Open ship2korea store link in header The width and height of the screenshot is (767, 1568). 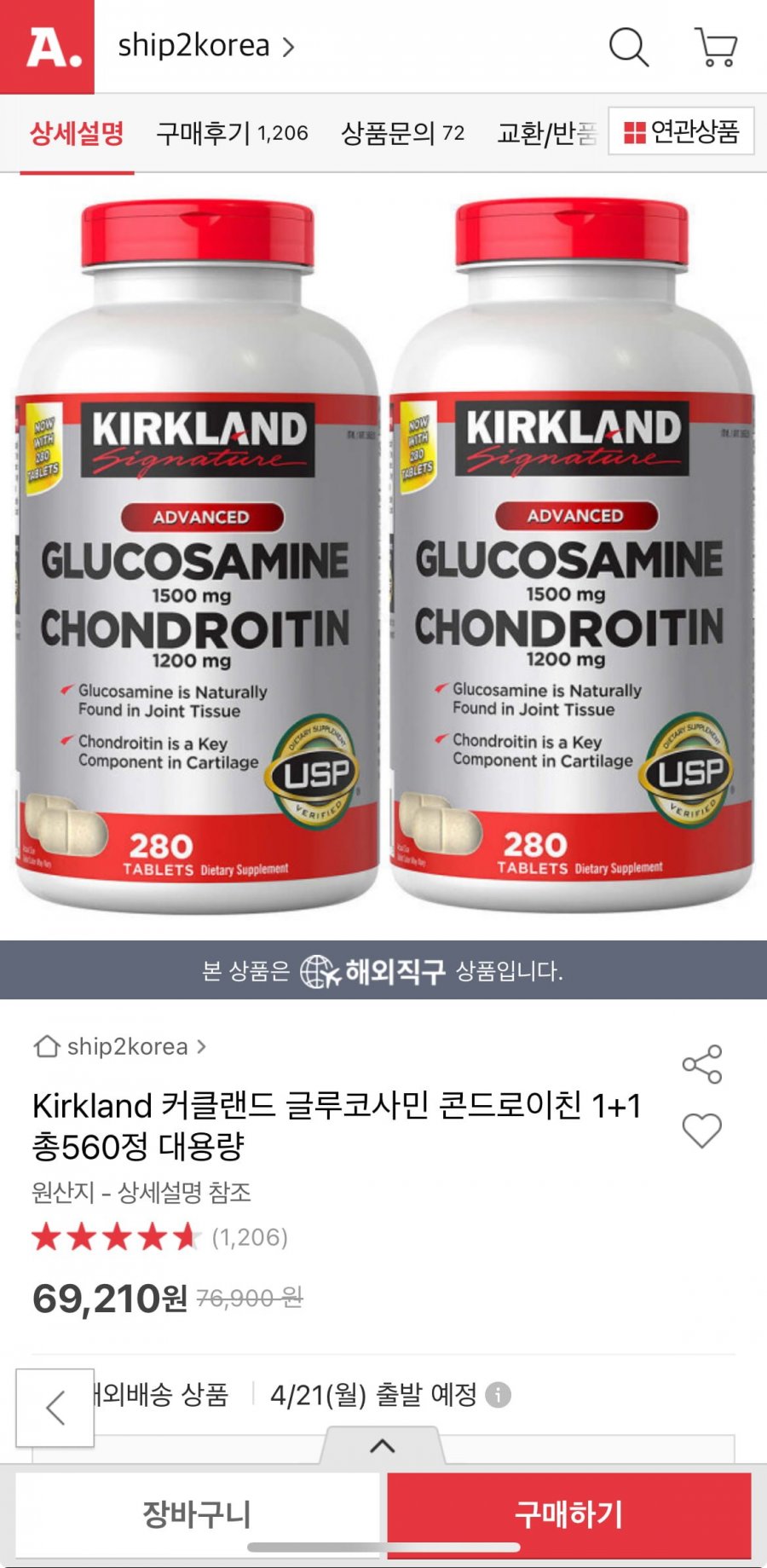pos(205,46)
